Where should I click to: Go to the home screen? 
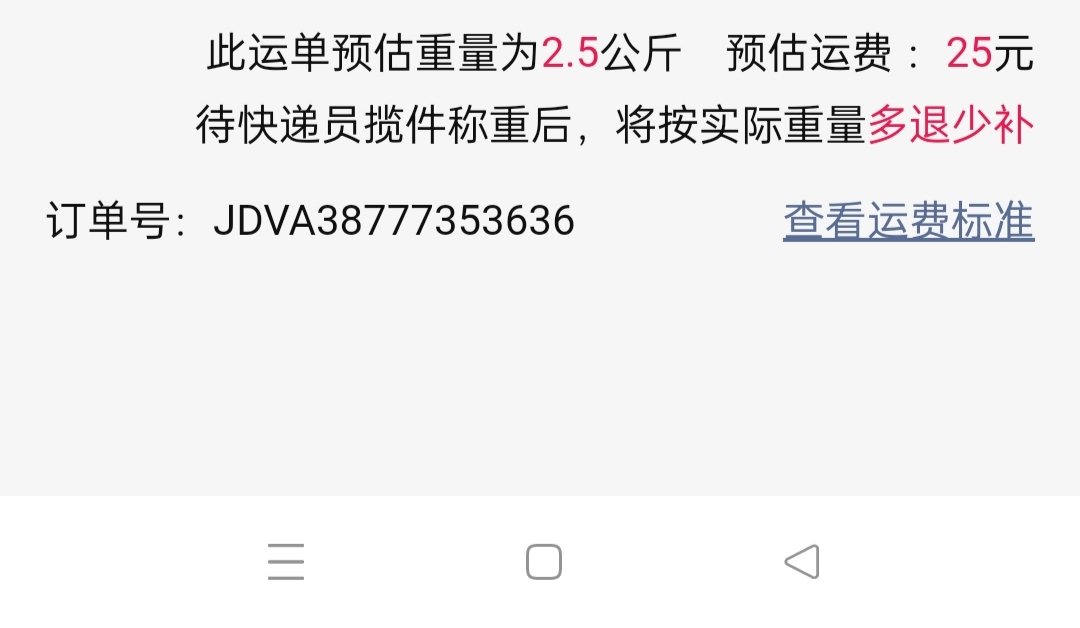[543, 562]
